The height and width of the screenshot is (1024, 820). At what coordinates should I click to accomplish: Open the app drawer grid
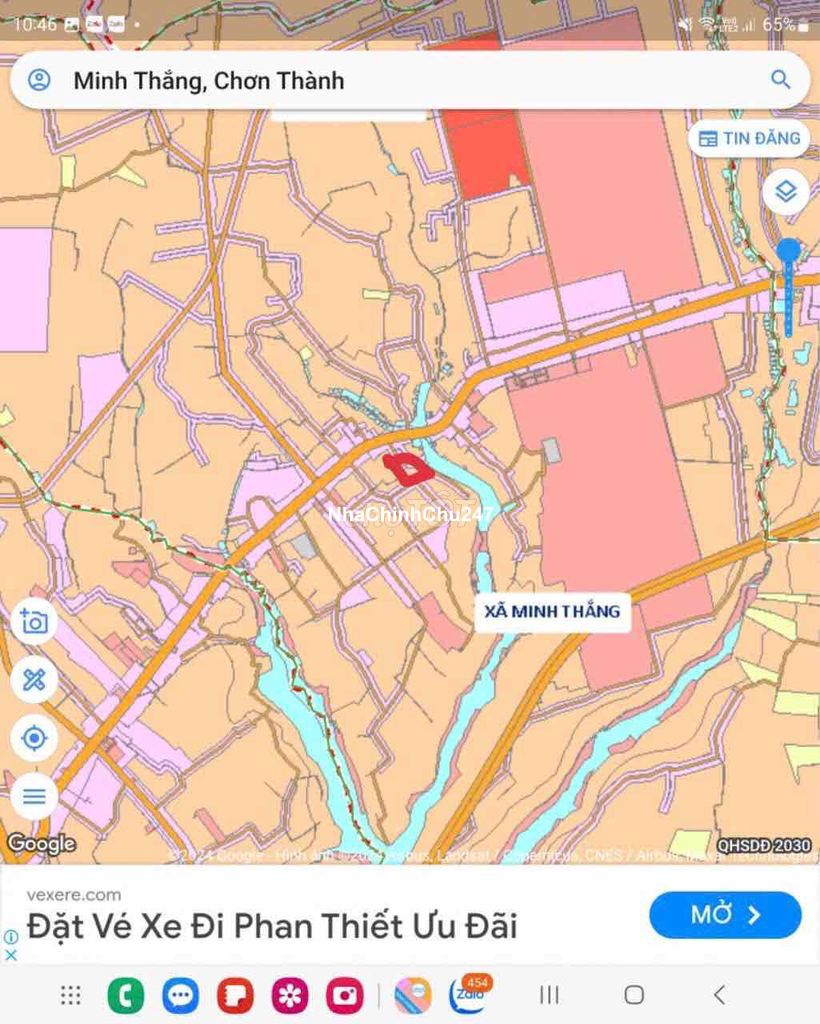[x=70, y=995]
